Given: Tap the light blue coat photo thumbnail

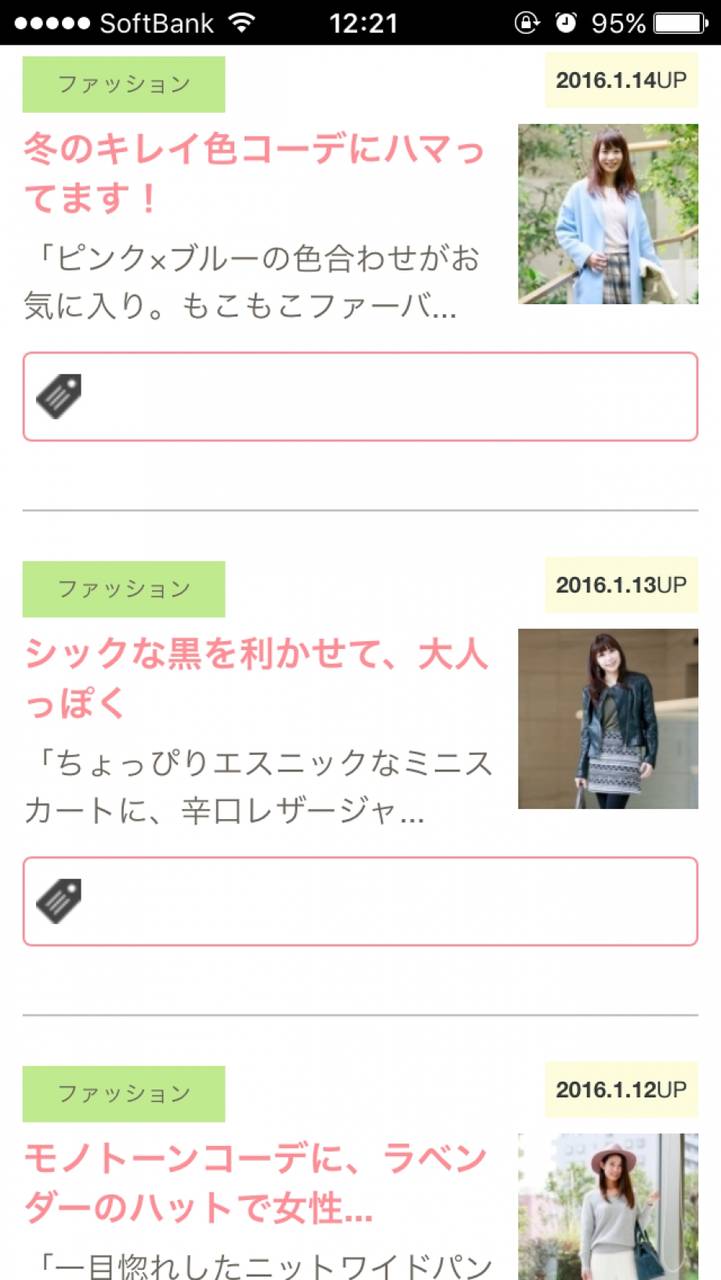Looking at the screenshot, I should pos(607,214).
